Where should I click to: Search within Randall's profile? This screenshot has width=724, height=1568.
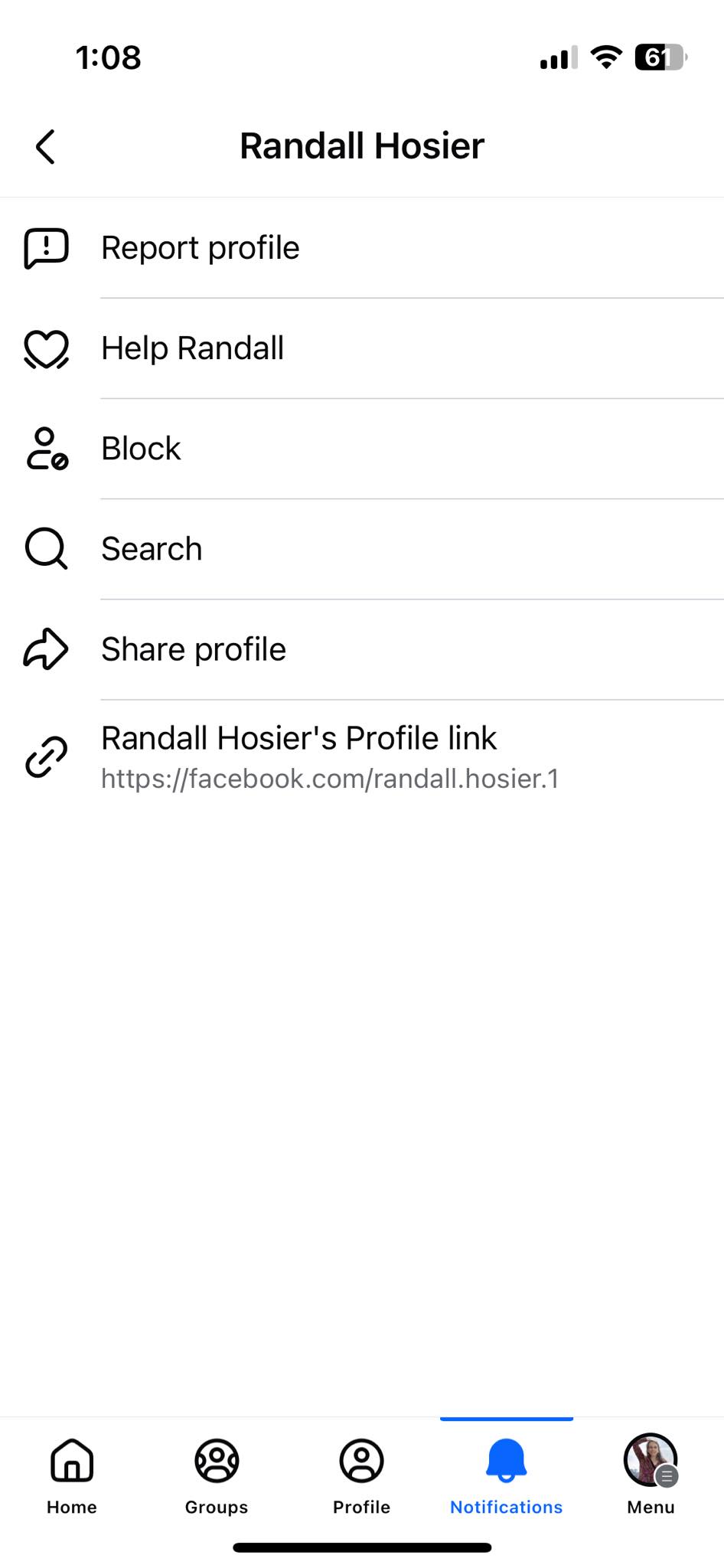click(x=152, y=549)
